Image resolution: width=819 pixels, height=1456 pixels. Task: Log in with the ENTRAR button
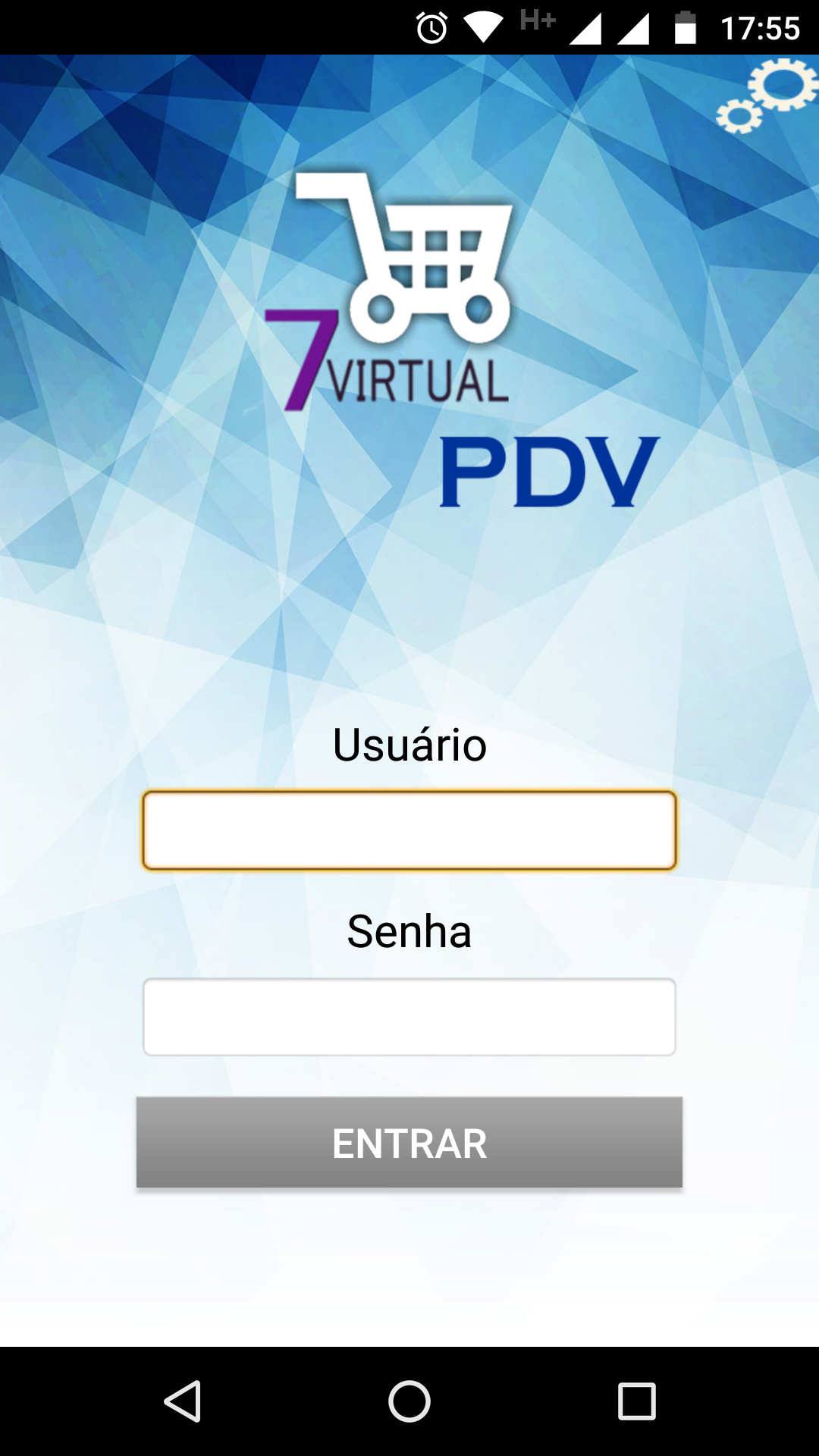[x=409, y=1142]
